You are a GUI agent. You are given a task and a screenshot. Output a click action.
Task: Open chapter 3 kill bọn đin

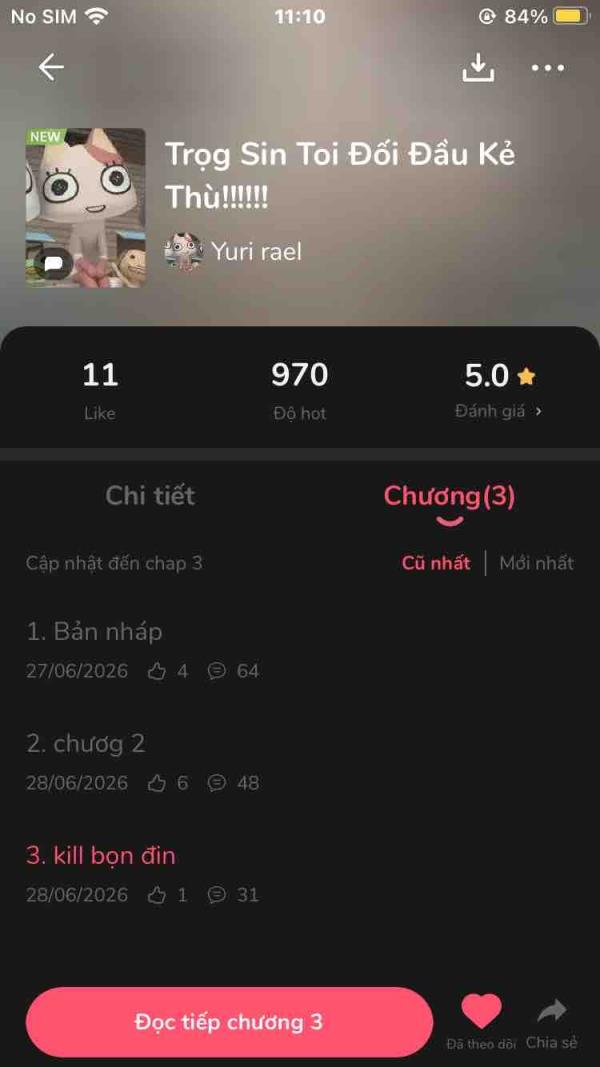[x=300, y=874]
